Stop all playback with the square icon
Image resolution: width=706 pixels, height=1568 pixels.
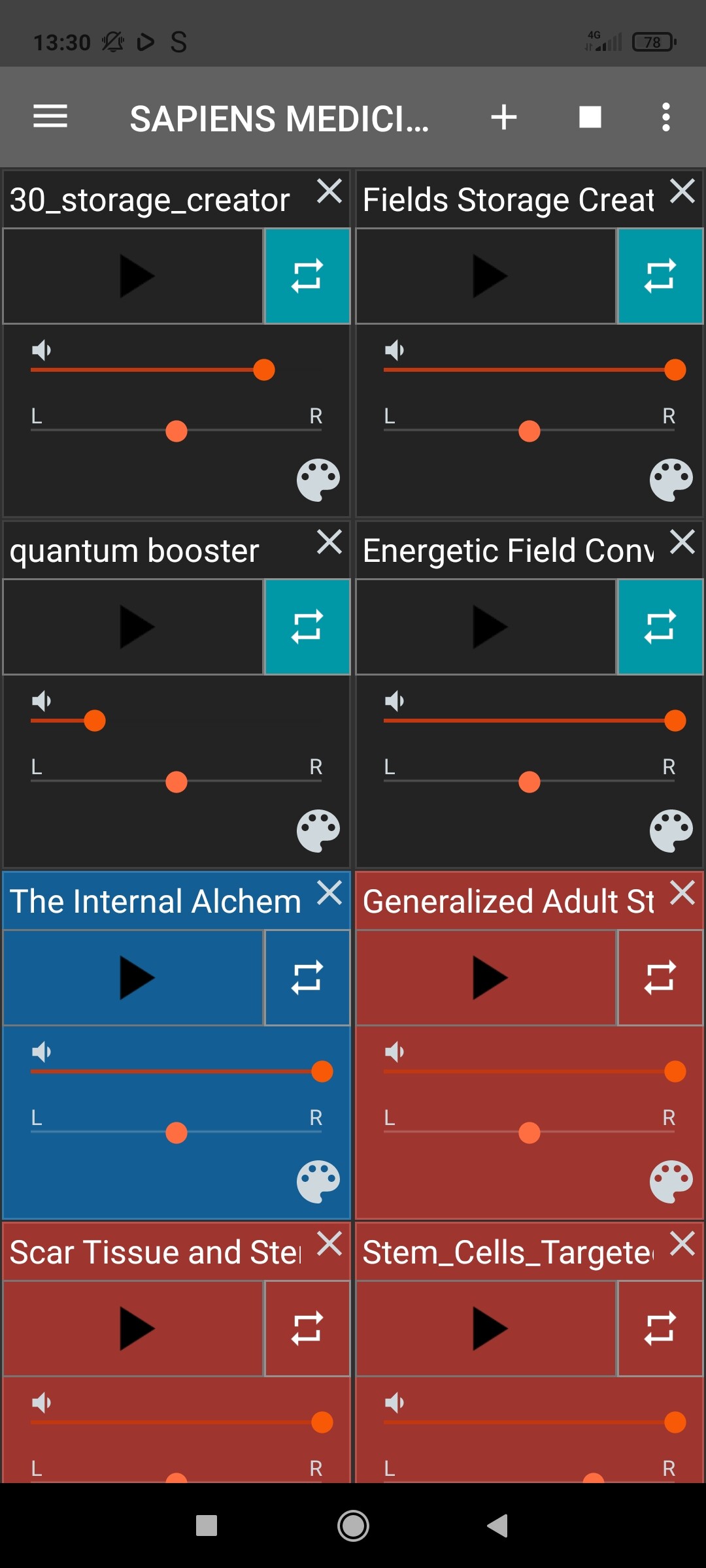(x=590, y=118)
